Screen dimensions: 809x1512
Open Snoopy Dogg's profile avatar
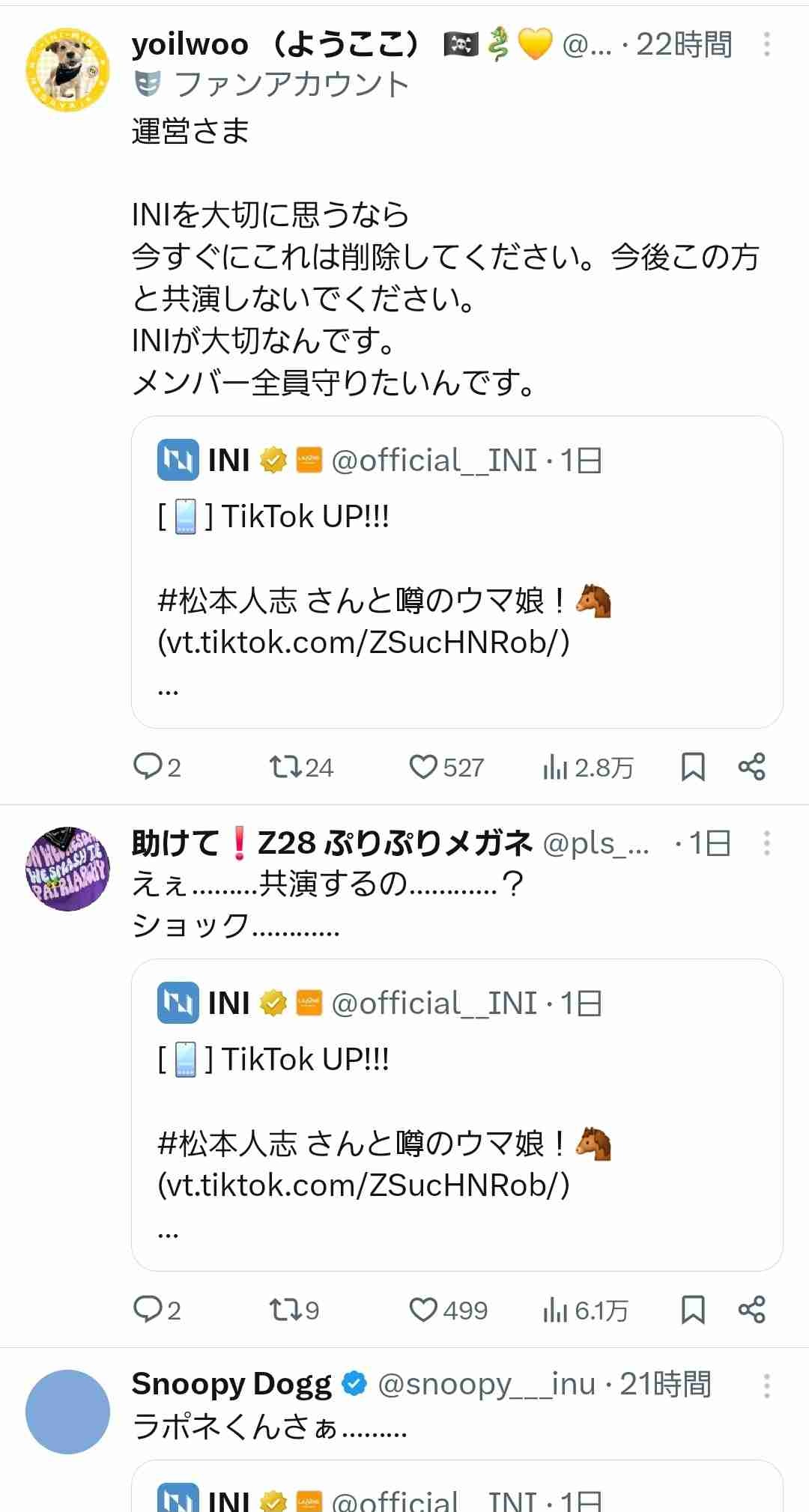click(67, 1412)
